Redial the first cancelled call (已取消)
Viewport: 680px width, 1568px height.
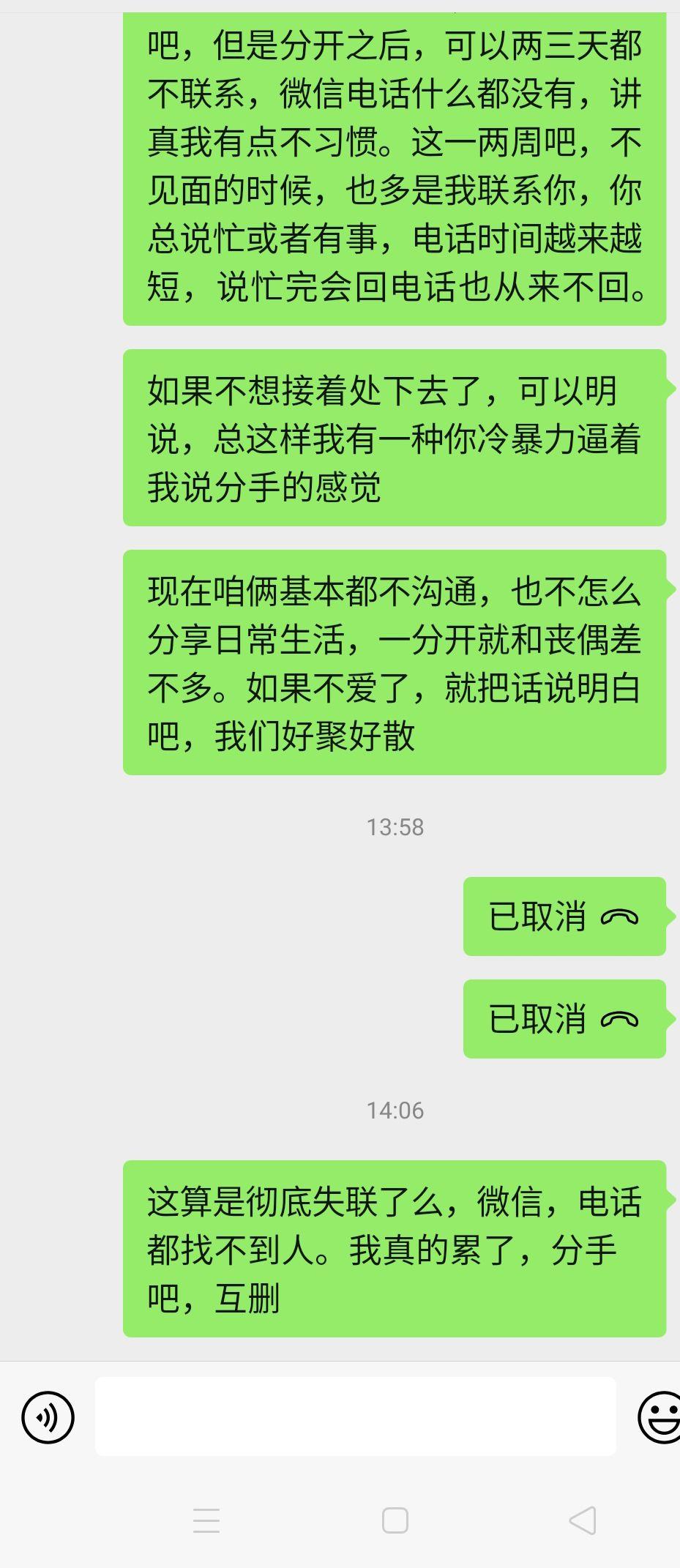564,916
